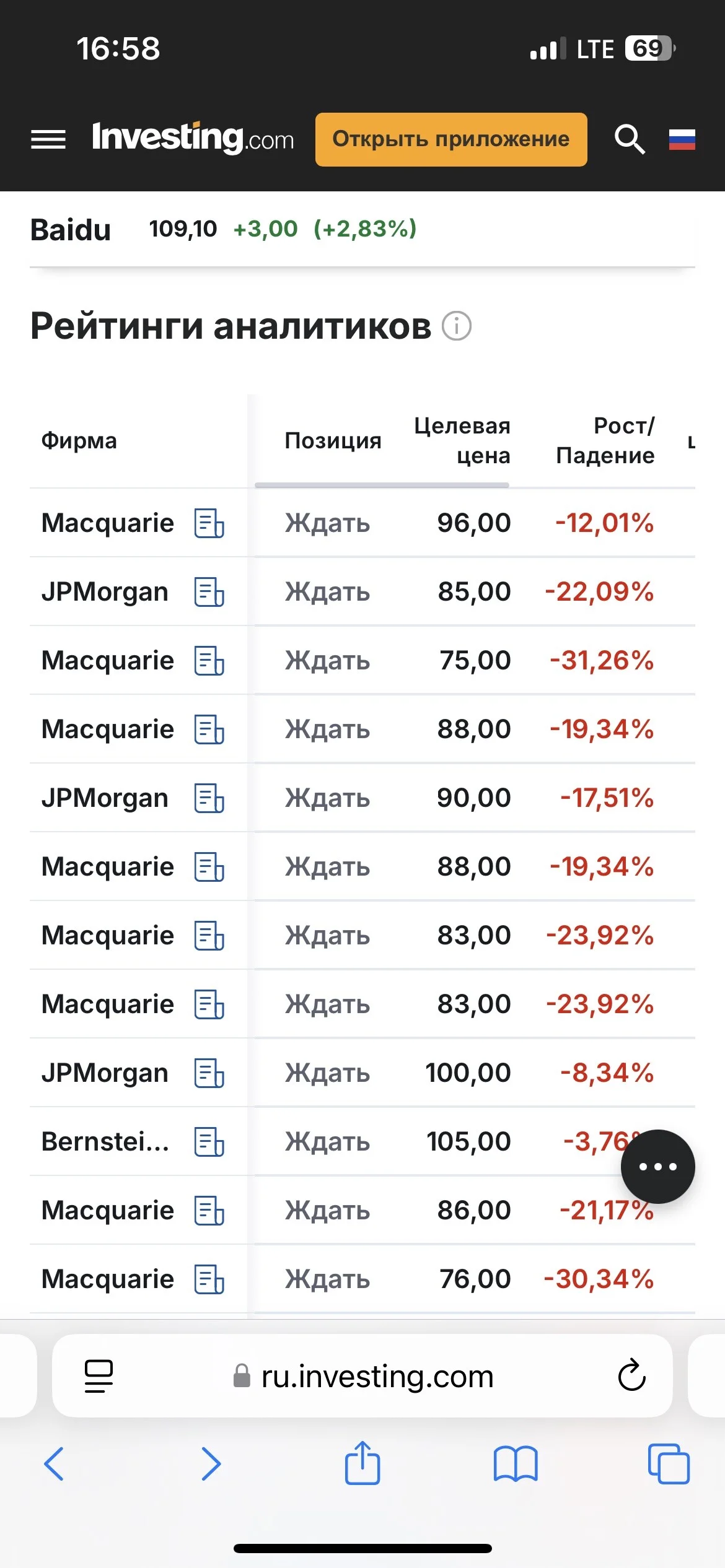The image size is (725, 1568).
Task: Show info for 'Рейтинги аналитиков'
Action: 457,326
